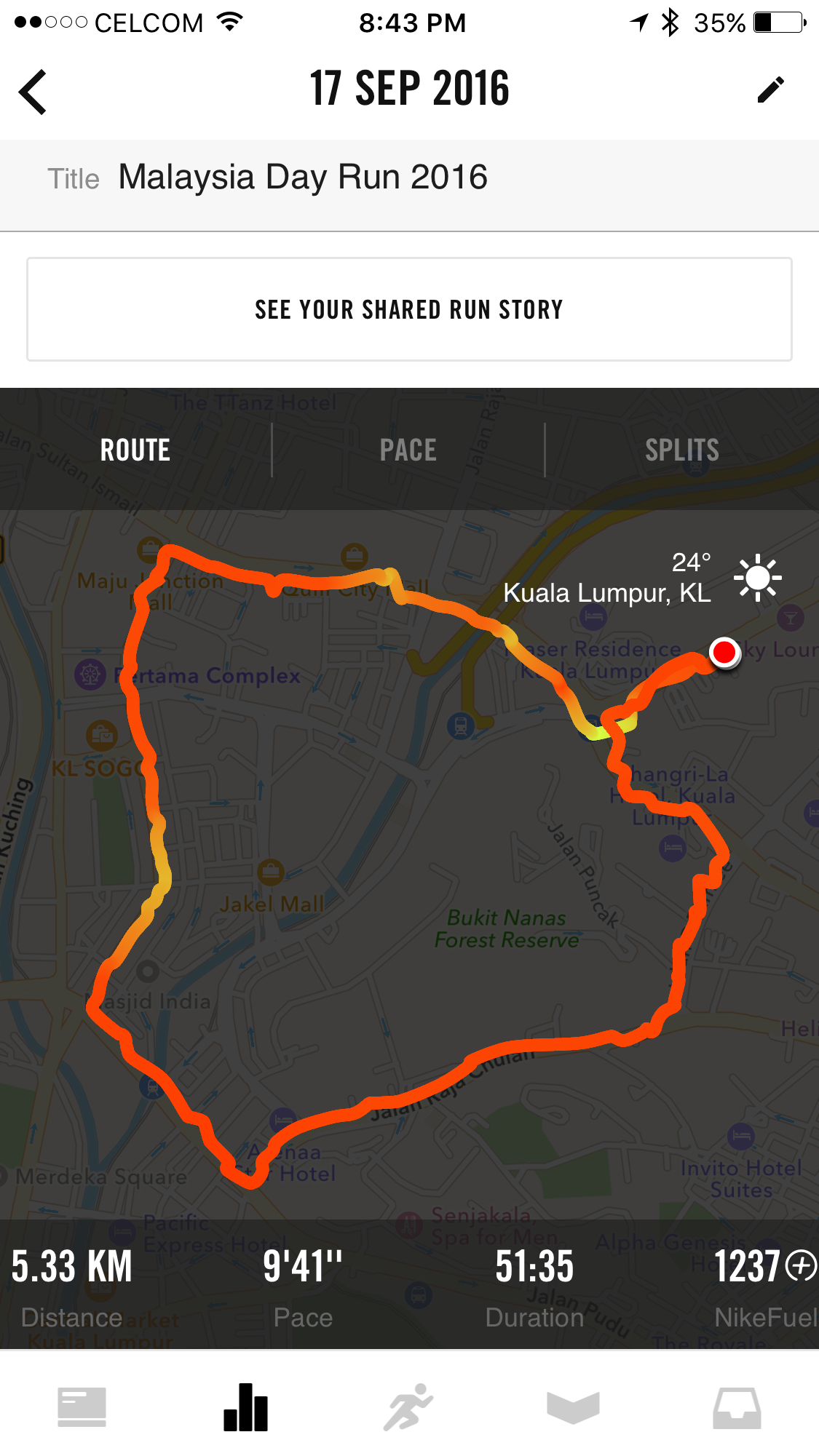Screen dimensions: 819x1456
Task: Open the fourth bottom tab with chevron badge
Action: 573,1407
